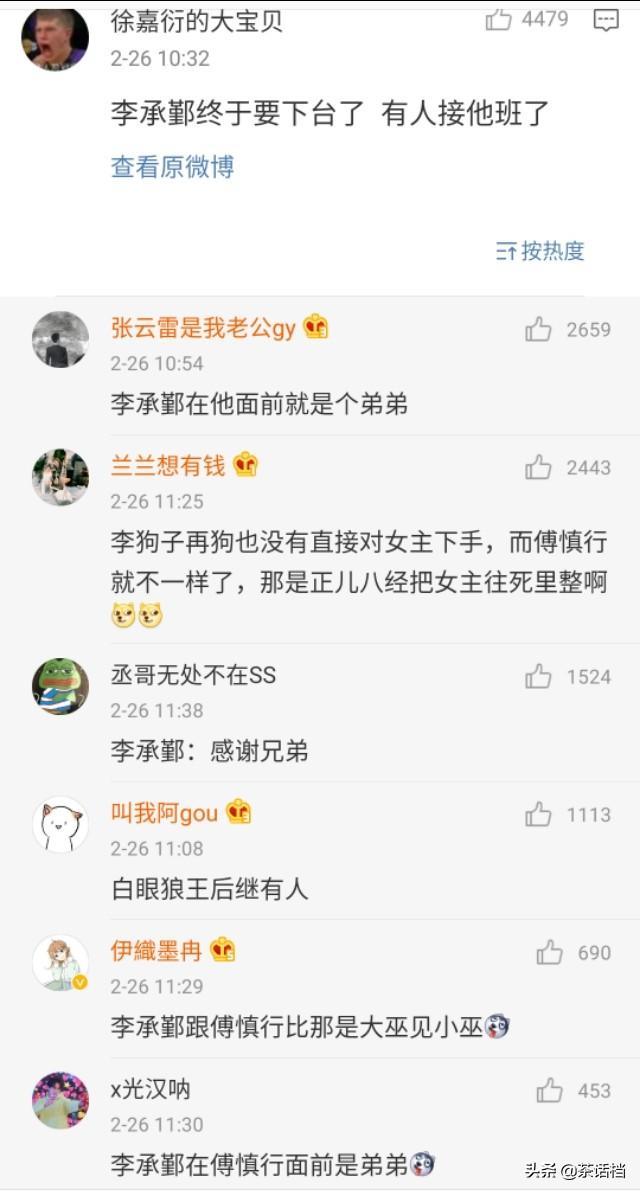Like the comment by 徐嘉衍的大宝贝
The width and height of the screenshot is (640, 1193).
click(499, 20)
